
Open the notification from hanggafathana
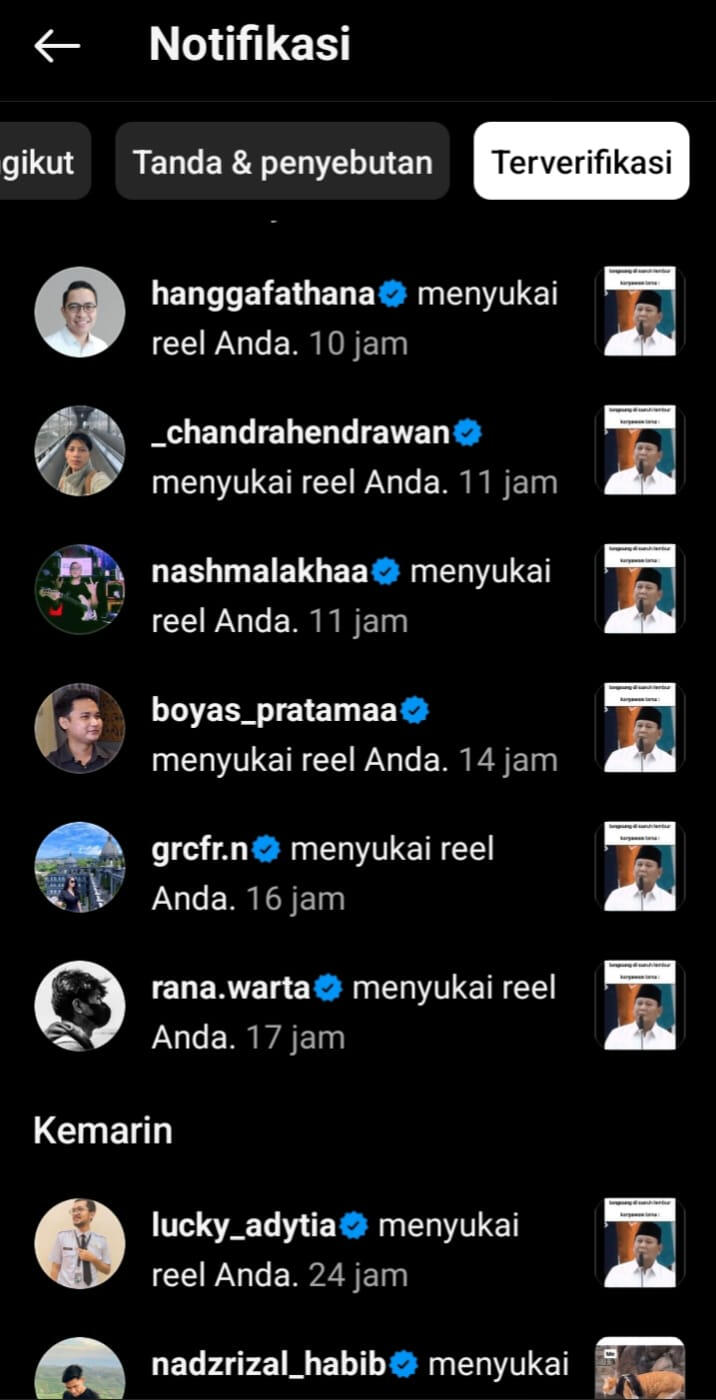(x=355, y=318)
